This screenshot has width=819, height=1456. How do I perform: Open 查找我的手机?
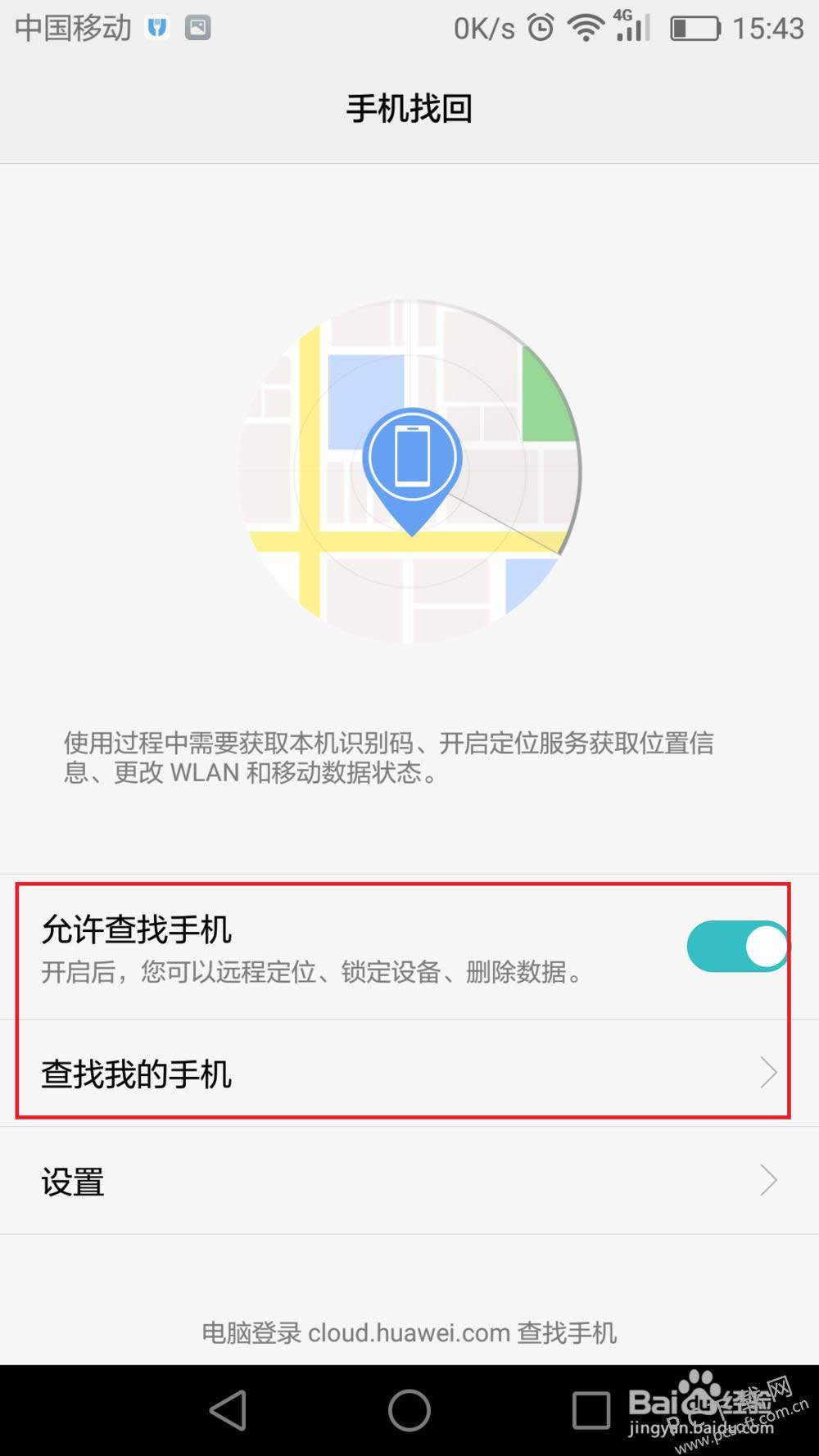coord(401,1073)
